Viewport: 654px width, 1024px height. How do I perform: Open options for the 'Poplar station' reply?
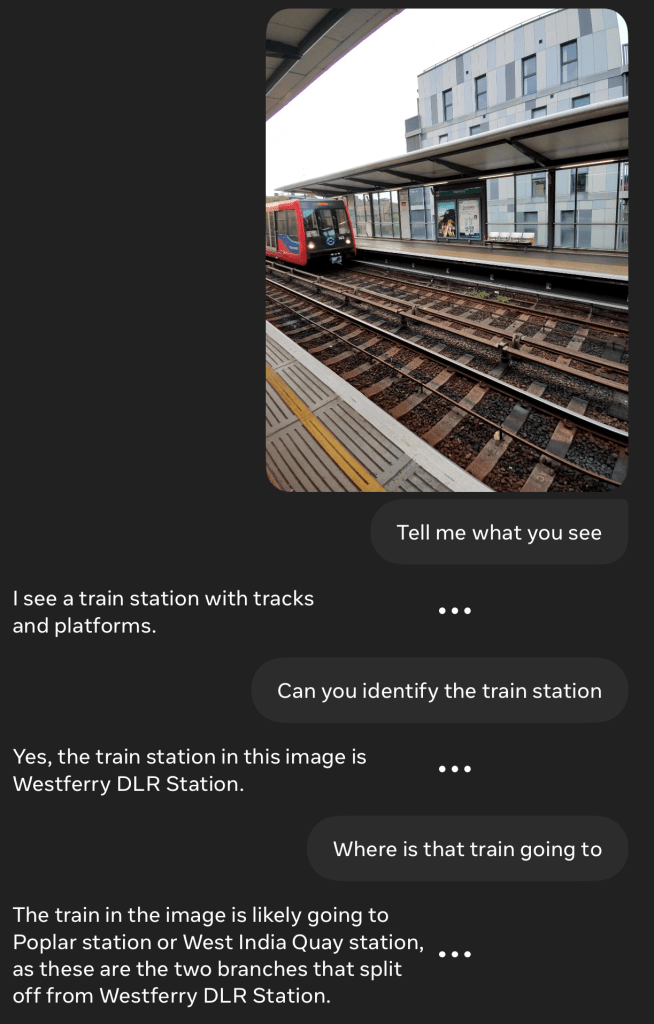[x=454, y=954]
